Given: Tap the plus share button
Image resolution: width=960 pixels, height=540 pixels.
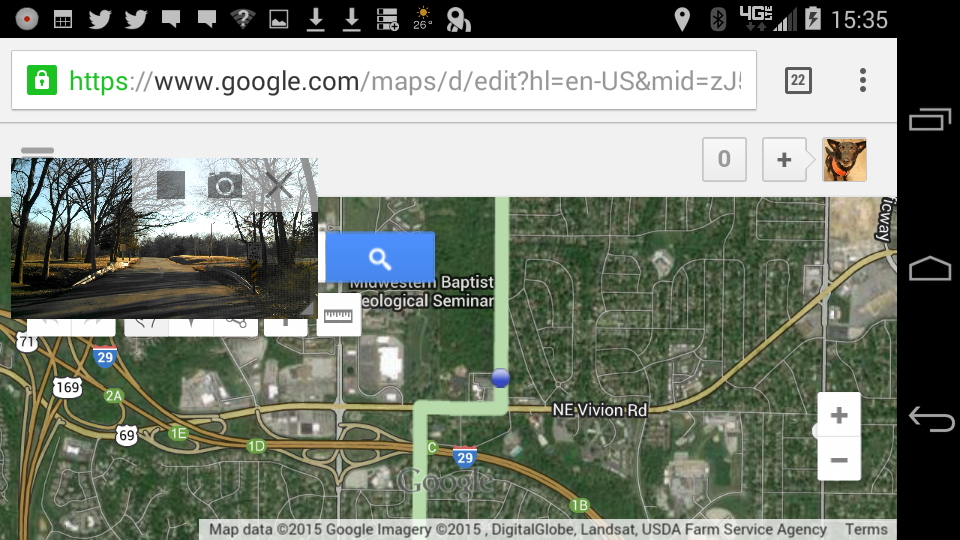Looking at the screenshot, I should 784,160.
